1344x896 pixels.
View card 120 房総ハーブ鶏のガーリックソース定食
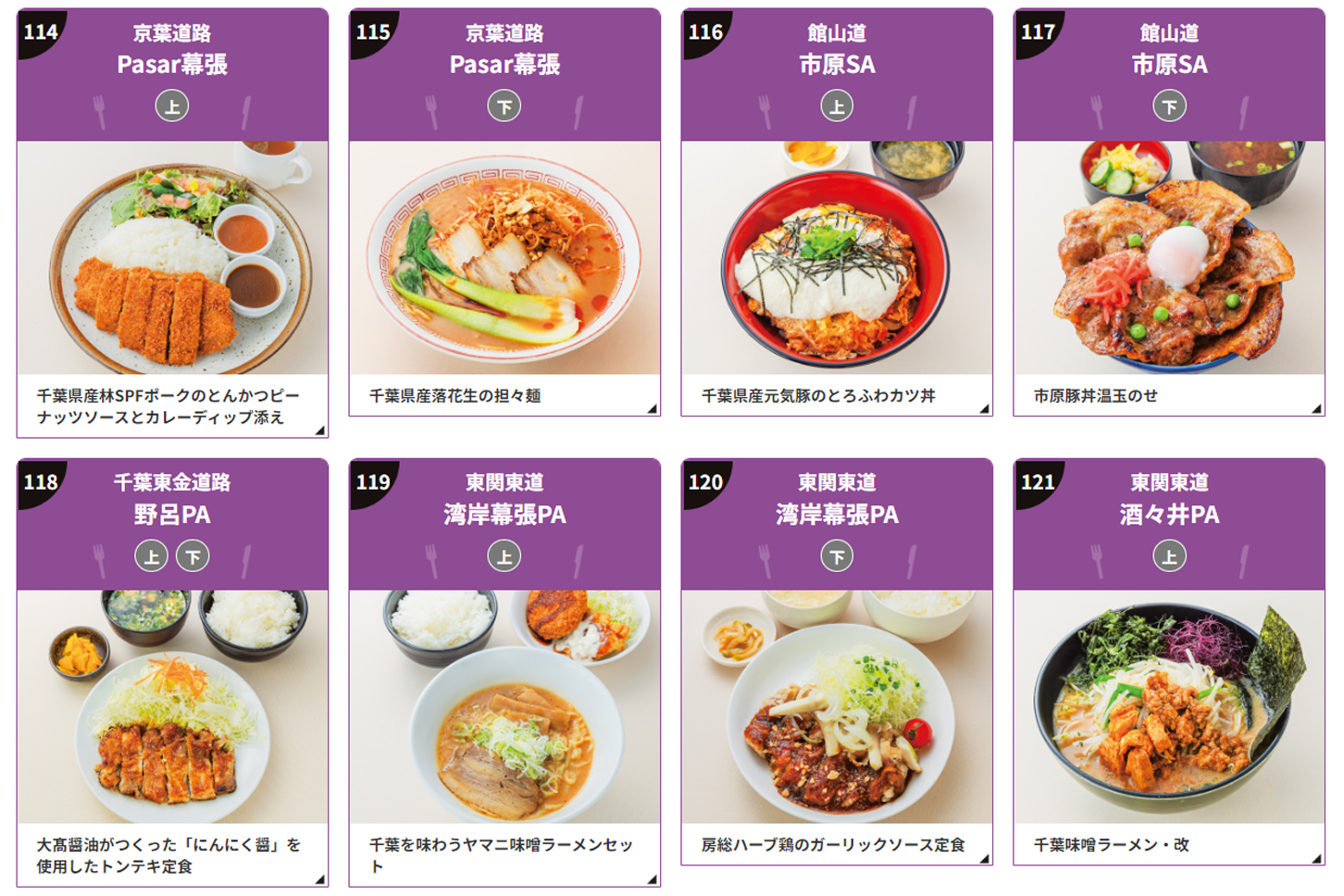(x=837, y=706)
